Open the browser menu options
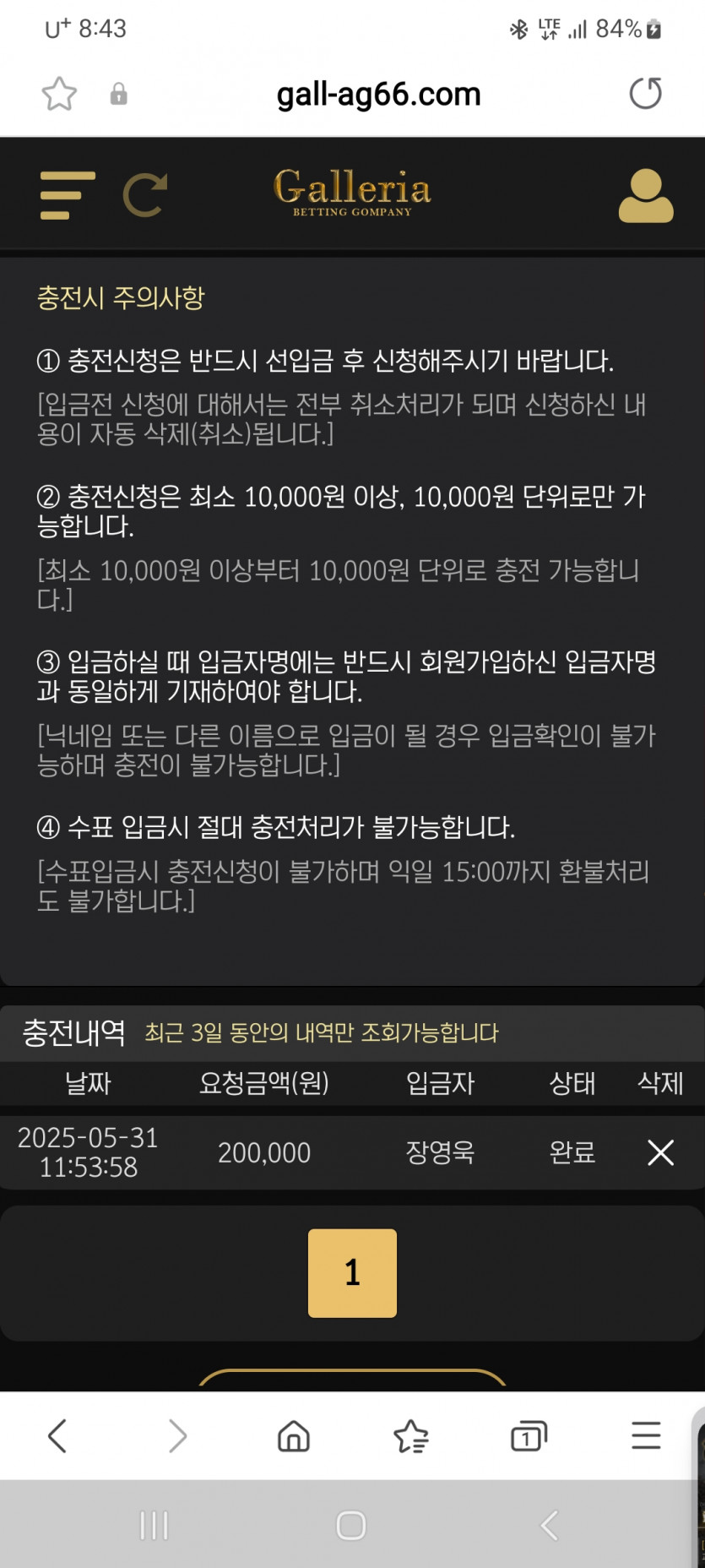This screenshot has height=1568, width=705. pos(646,1435)
